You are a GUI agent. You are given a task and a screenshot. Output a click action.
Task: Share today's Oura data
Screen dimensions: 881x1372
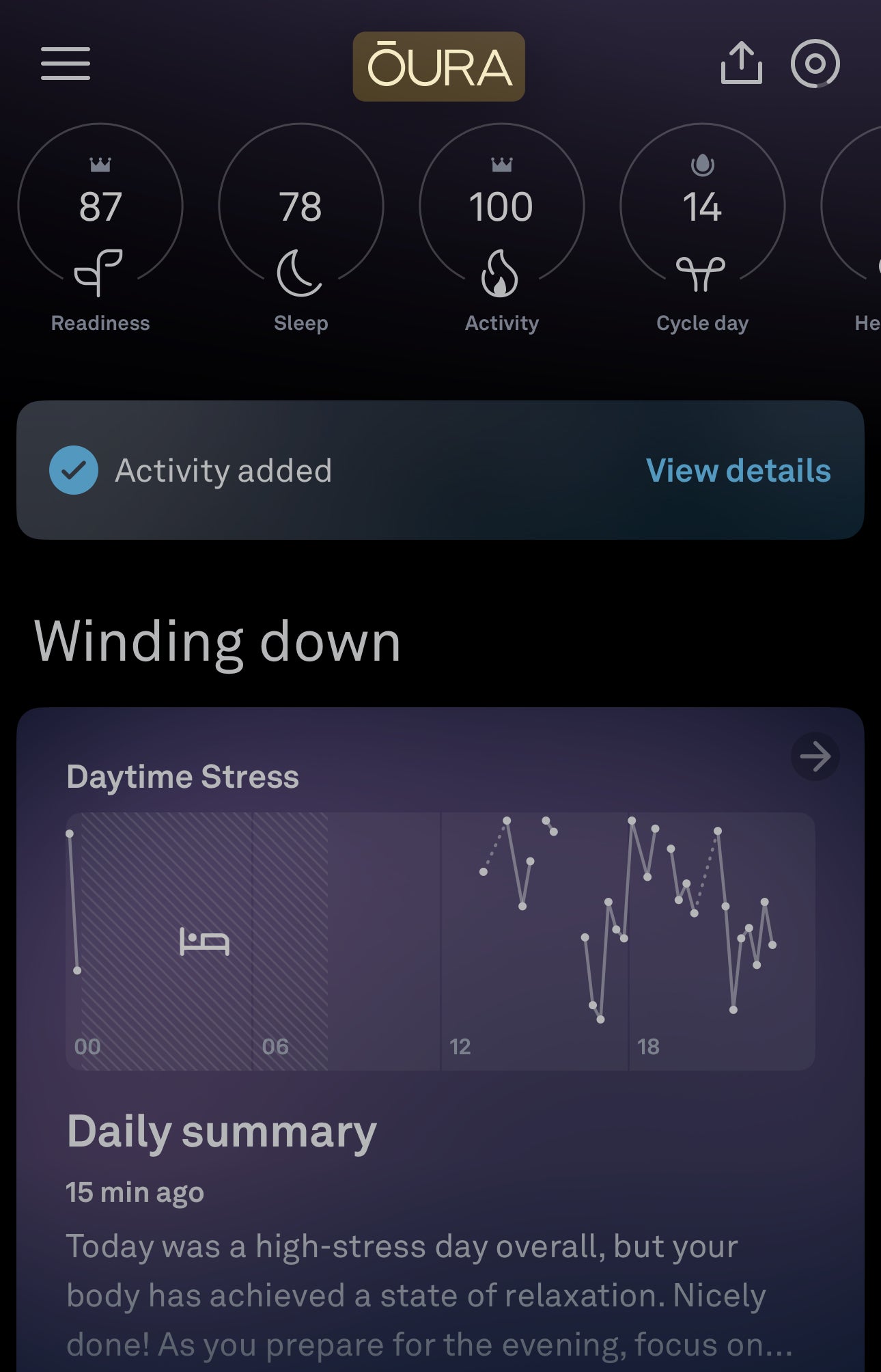[741, 64]
